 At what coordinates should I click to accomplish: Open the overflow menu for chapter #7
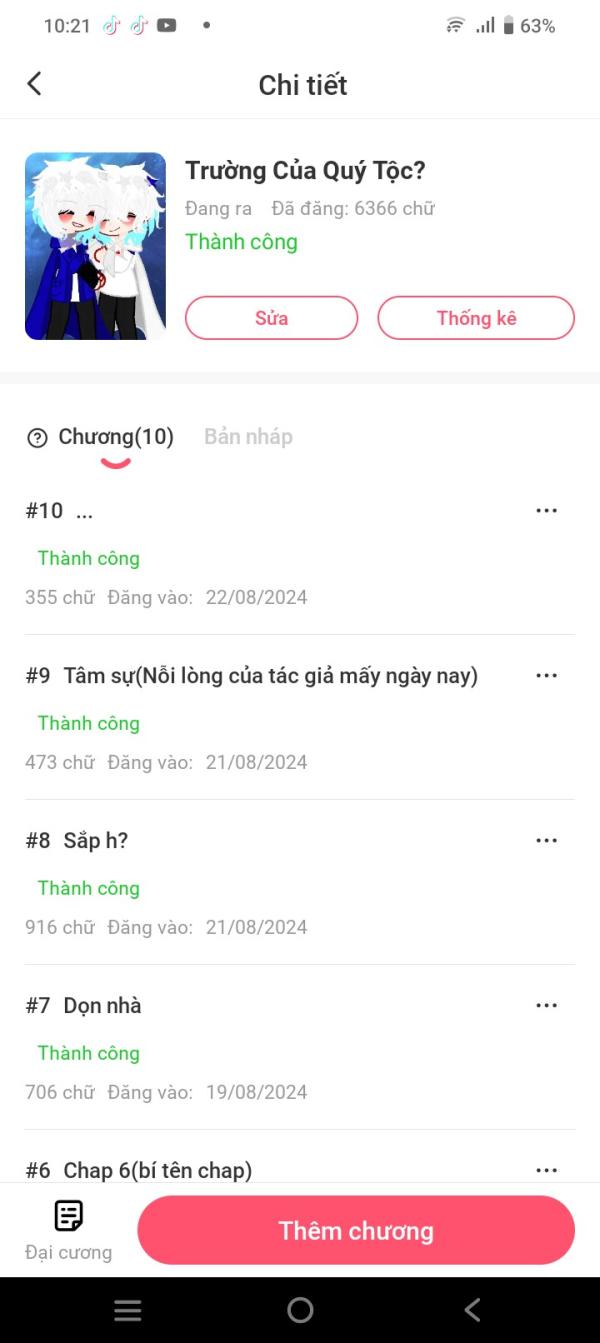tap(546, 1006)
